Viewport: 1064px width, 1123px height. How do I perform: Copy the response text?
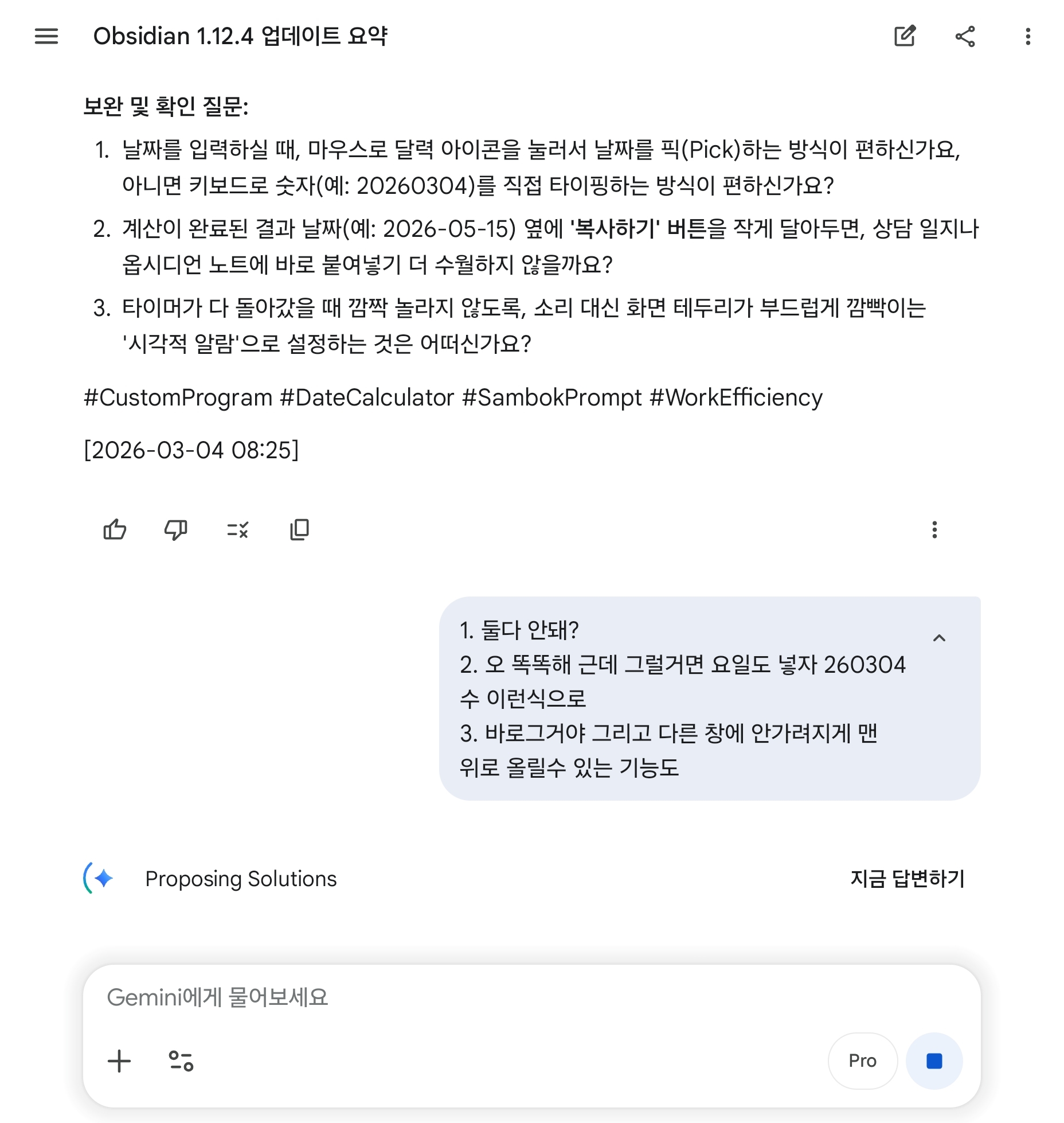point(299,529)
